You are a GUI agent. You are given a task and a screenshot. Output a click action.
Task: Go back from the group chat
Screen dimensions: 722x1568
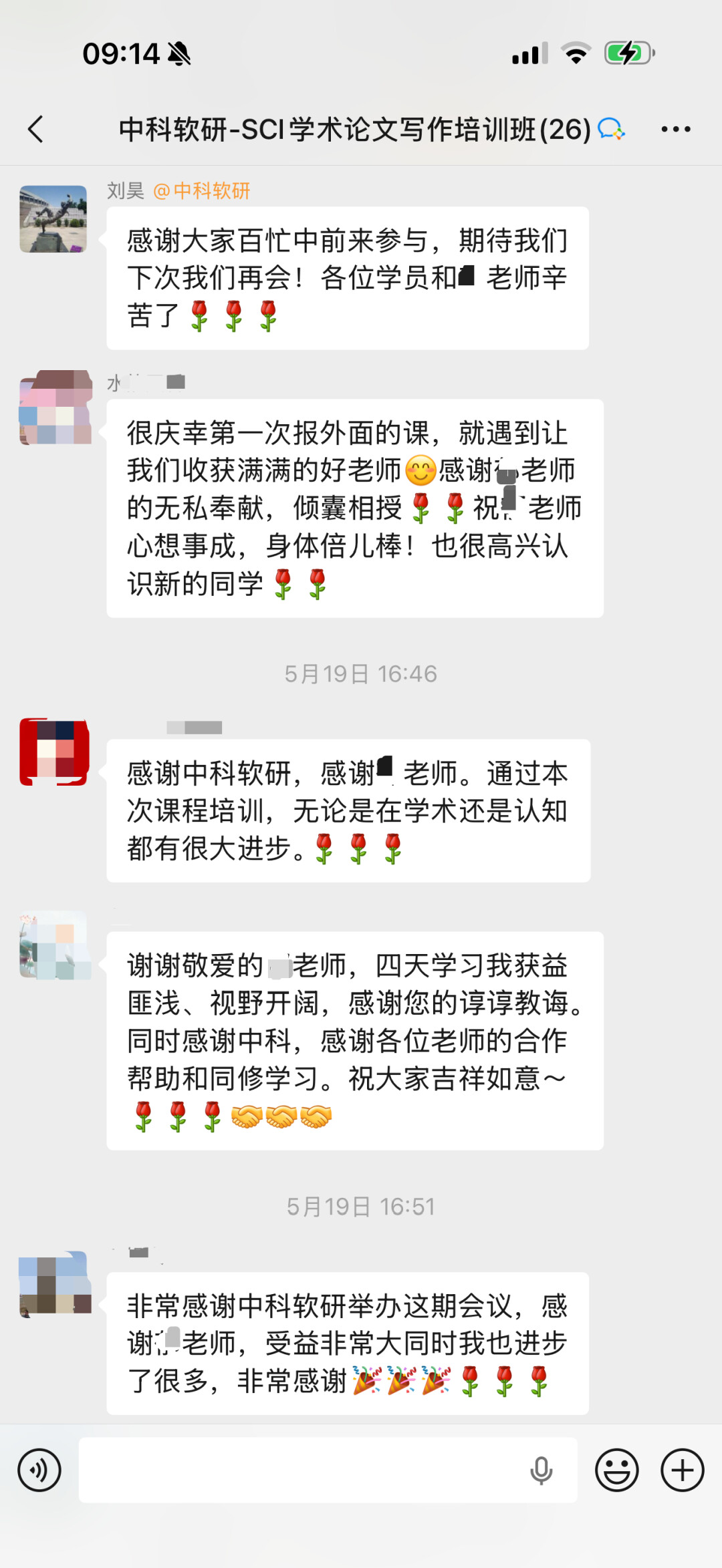pos(36,129)
